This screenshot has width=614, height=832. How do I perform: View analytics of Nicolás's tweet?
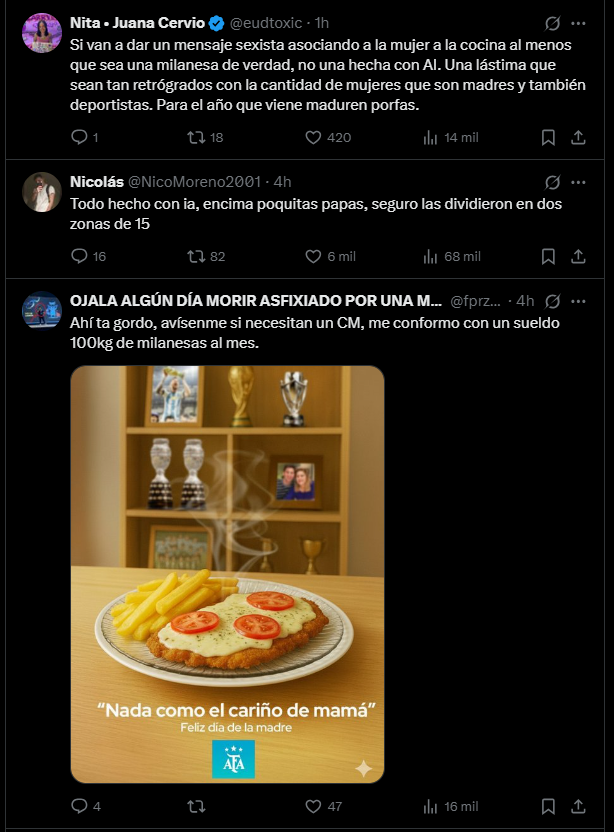pos(431,256)
